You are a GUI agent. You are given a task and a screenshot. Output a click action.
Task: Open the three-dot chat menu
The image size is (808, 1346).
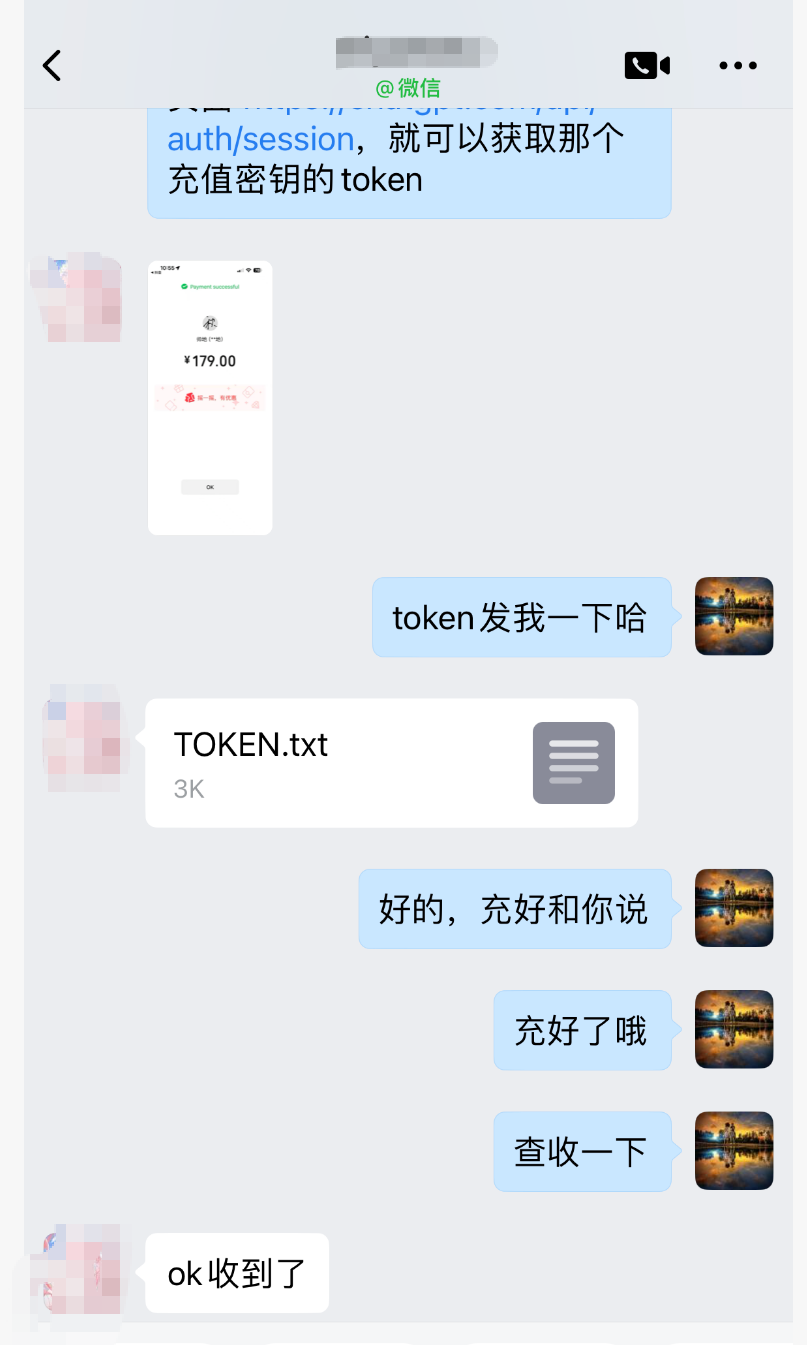coord(738,66)
